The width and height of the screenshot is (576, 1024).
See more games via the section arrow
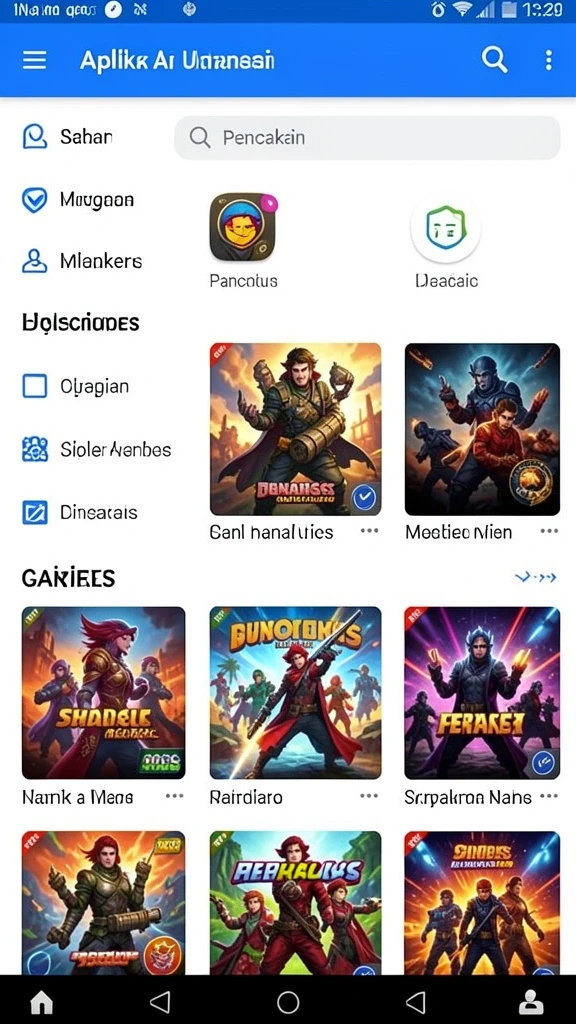(x=536, y=577)
